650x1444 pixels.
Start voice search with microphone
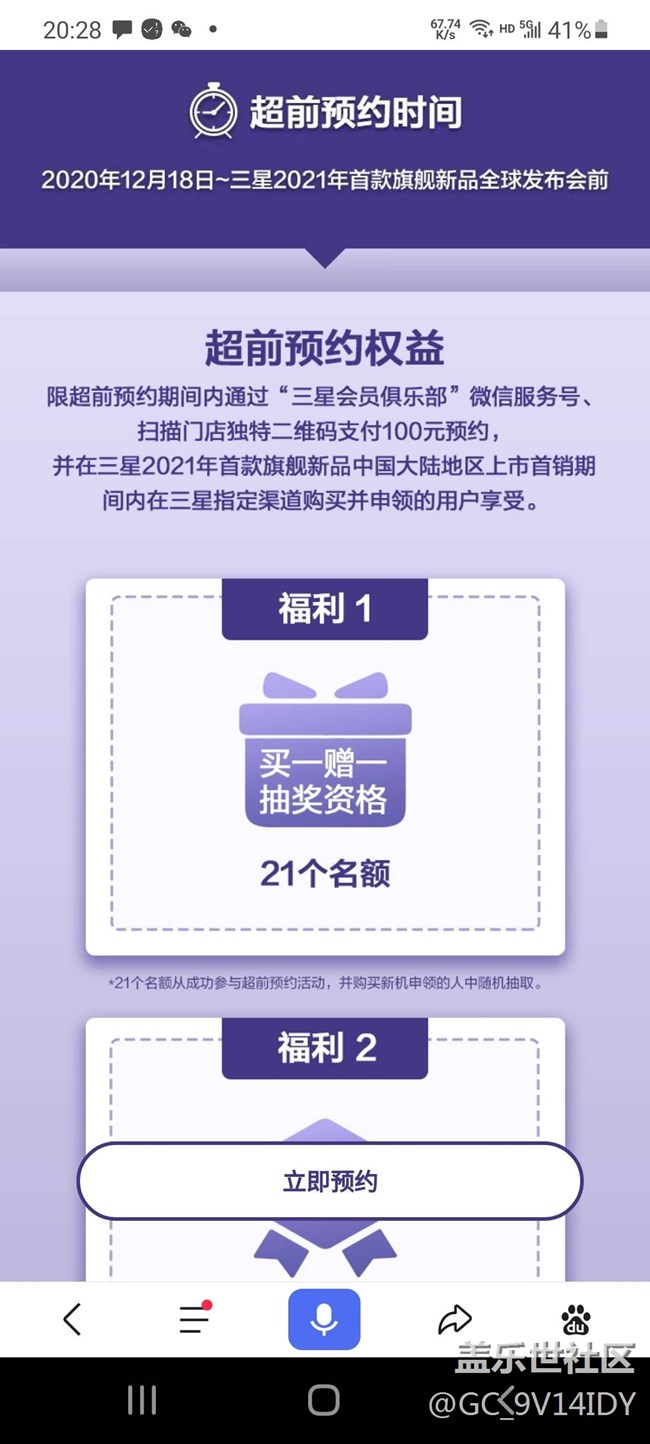point(324,1319)
